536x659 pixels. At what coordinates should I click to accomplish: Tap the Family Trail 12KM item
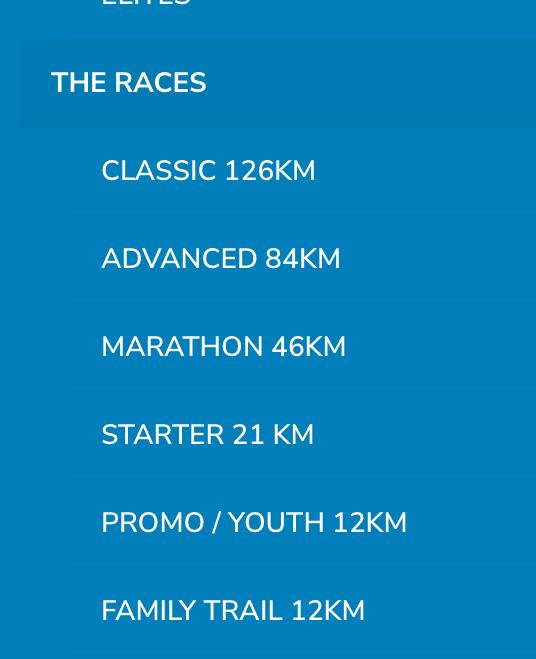point(233,611)
